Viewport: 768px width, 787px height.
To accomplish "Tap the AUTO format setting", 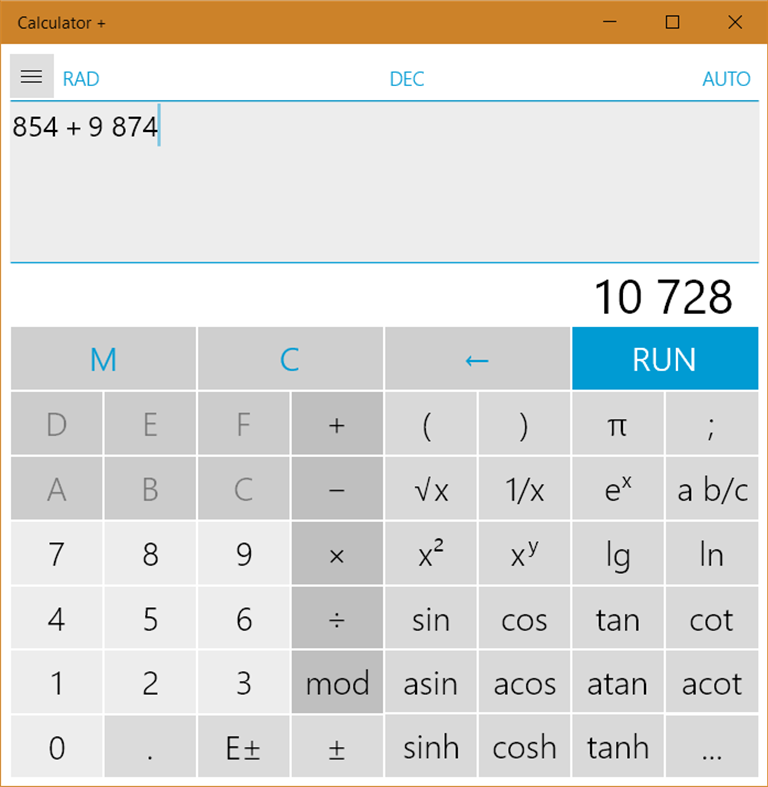I will 726,79.
